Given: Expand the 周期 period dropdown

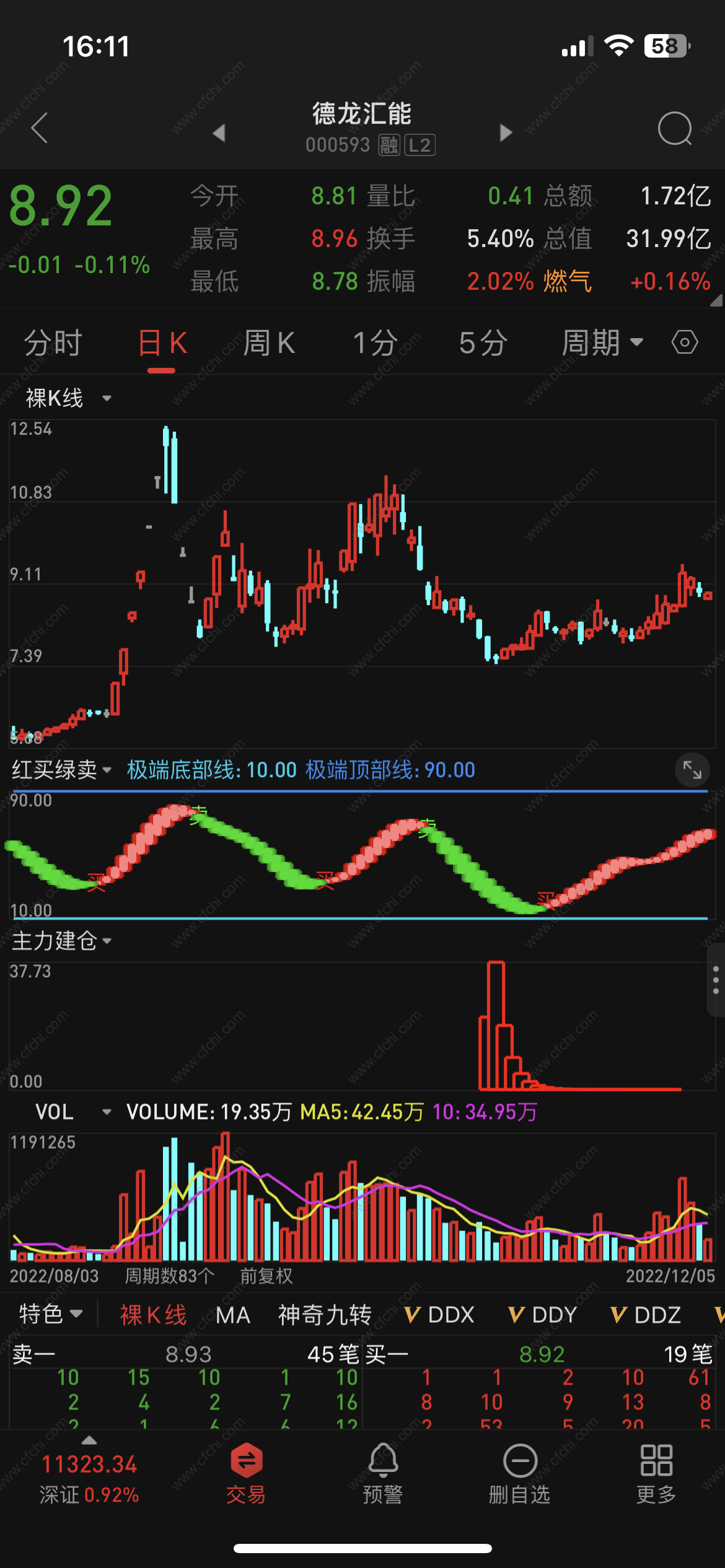Looking at the screenshot, I should point(602,343).
